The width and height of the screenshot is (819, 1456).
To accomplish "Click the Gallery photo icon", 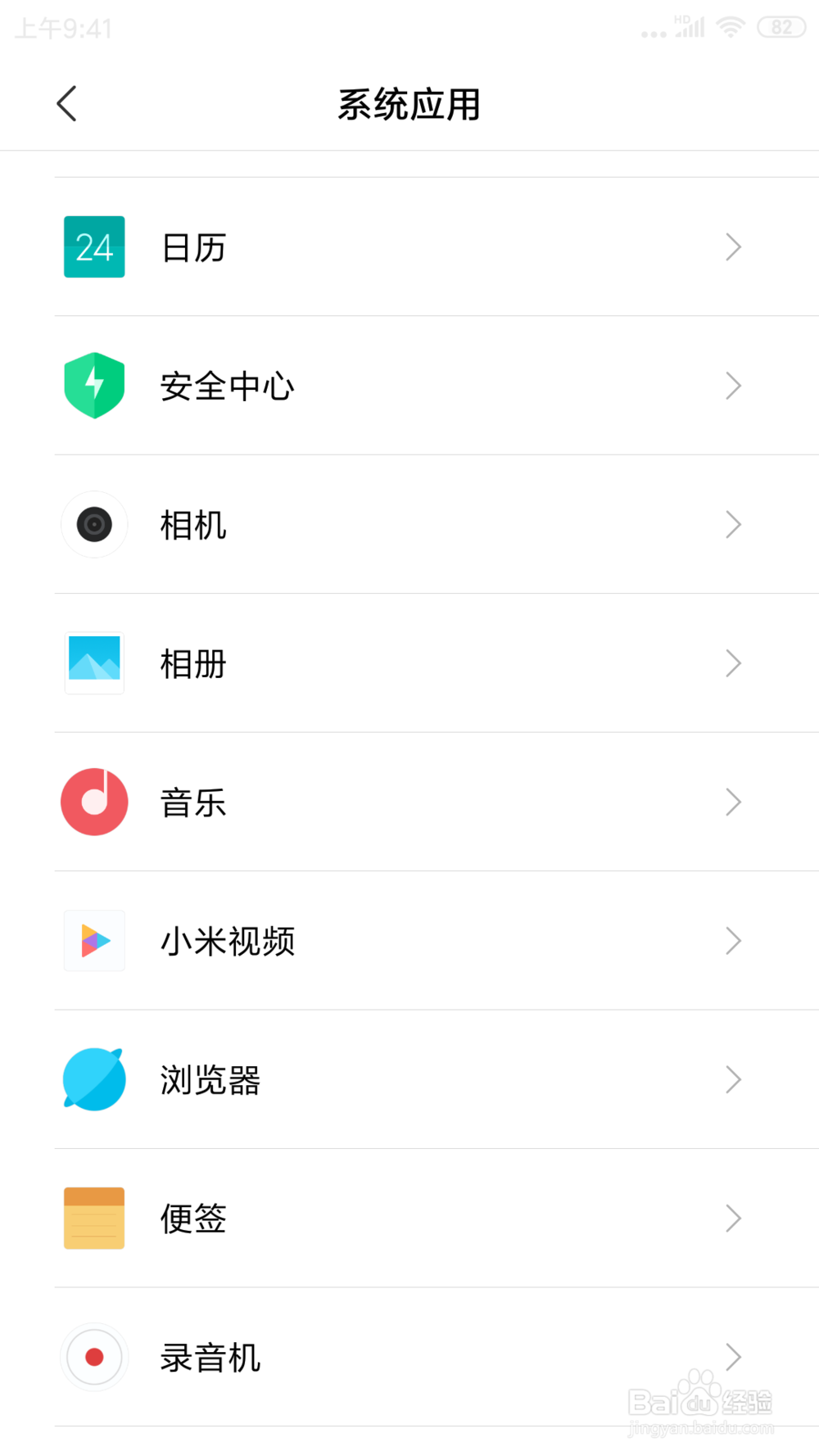I will [x=93, y=662].
